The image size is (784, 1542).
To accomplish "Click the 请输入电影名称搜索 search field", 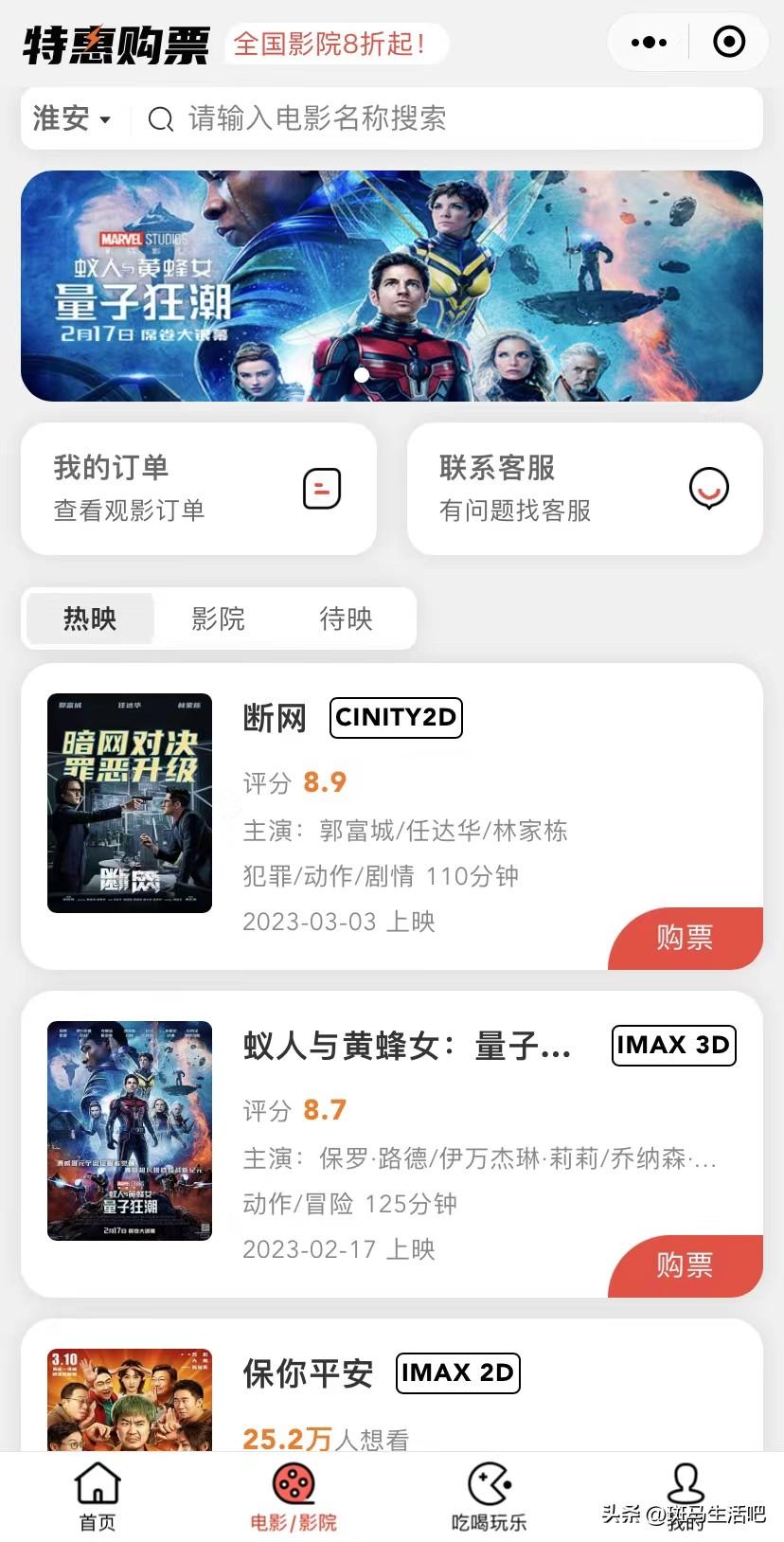I will pyautogui.click(x=379, y=118).
